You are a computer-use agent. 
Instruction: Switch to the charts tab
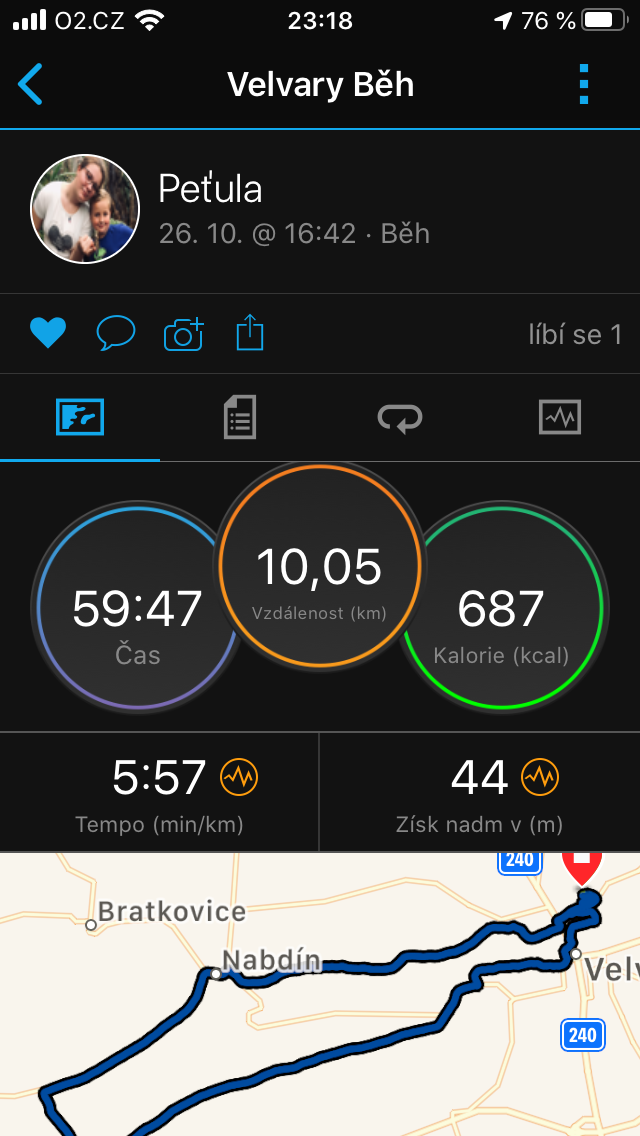[x=560, y=417]
